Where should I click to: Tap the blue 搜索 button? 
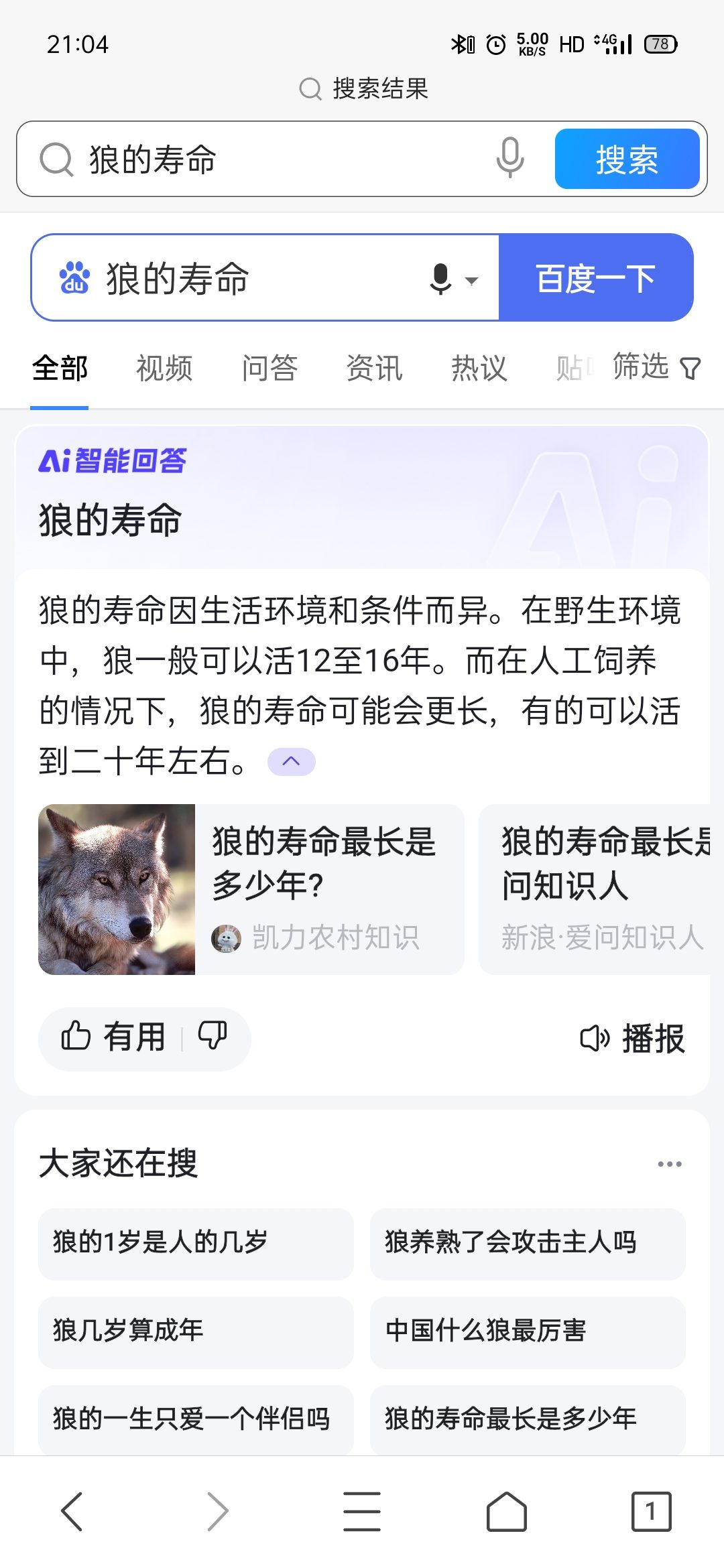tap(627, 159)
